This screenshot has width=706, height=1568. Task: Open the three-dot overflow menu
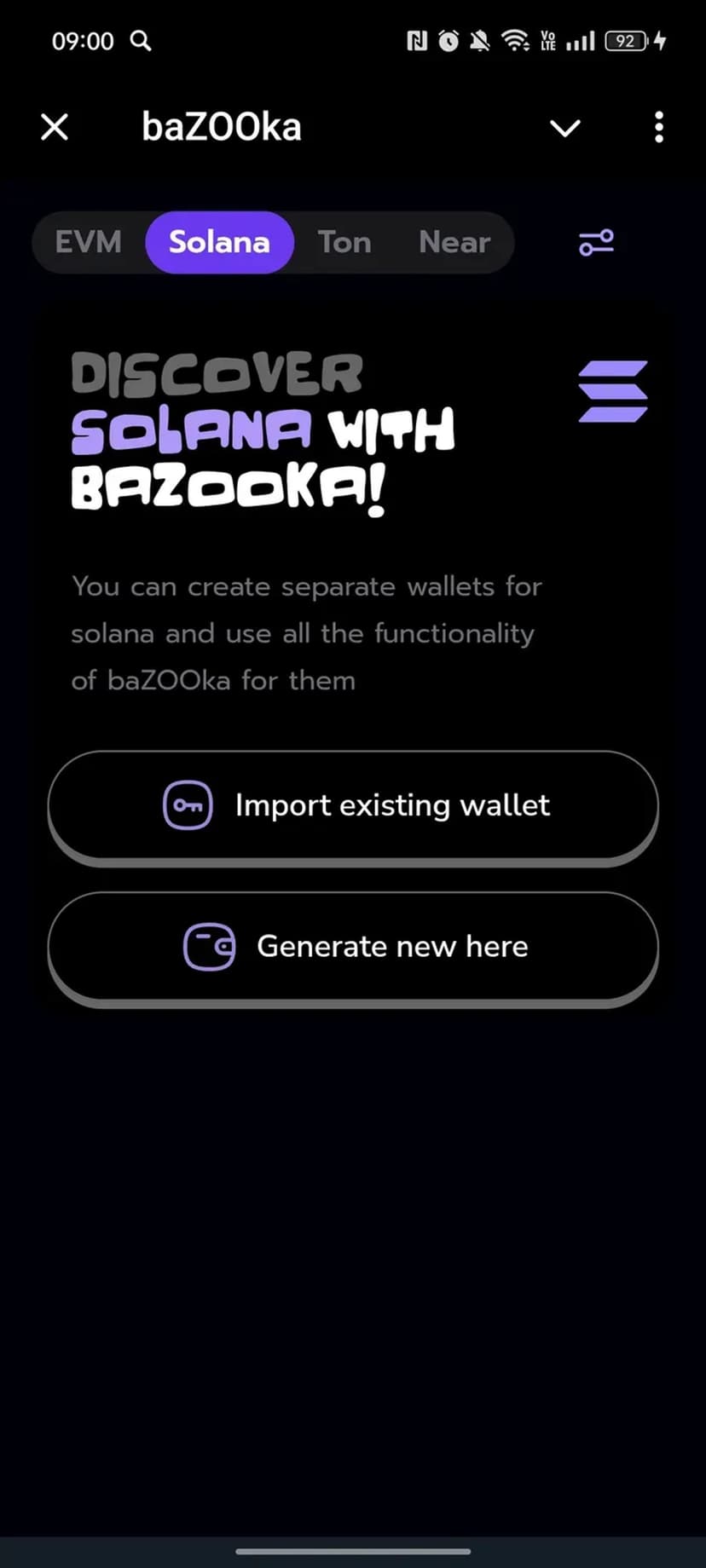click(x=658, y=128)
